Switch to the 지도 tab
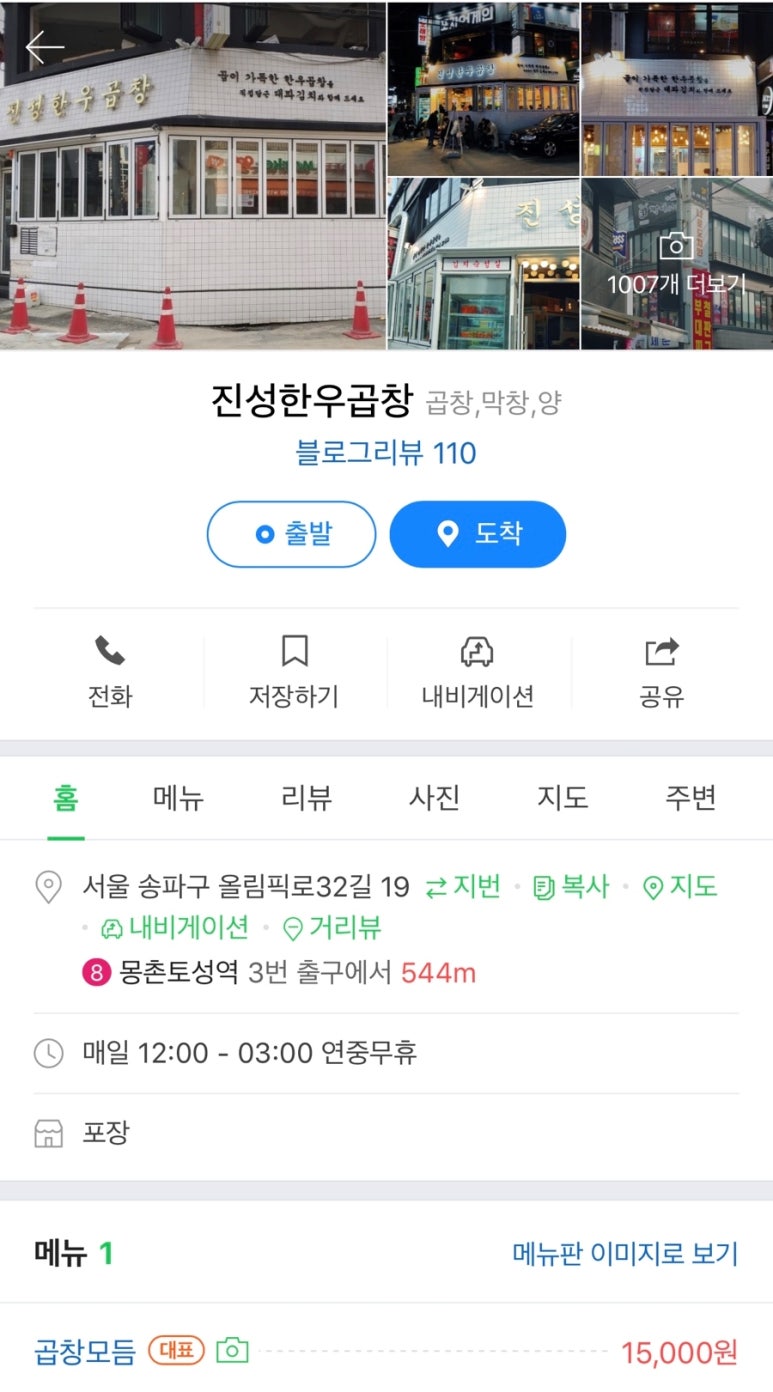This screenshot has width=773, height=1392. tap(562, 798)
